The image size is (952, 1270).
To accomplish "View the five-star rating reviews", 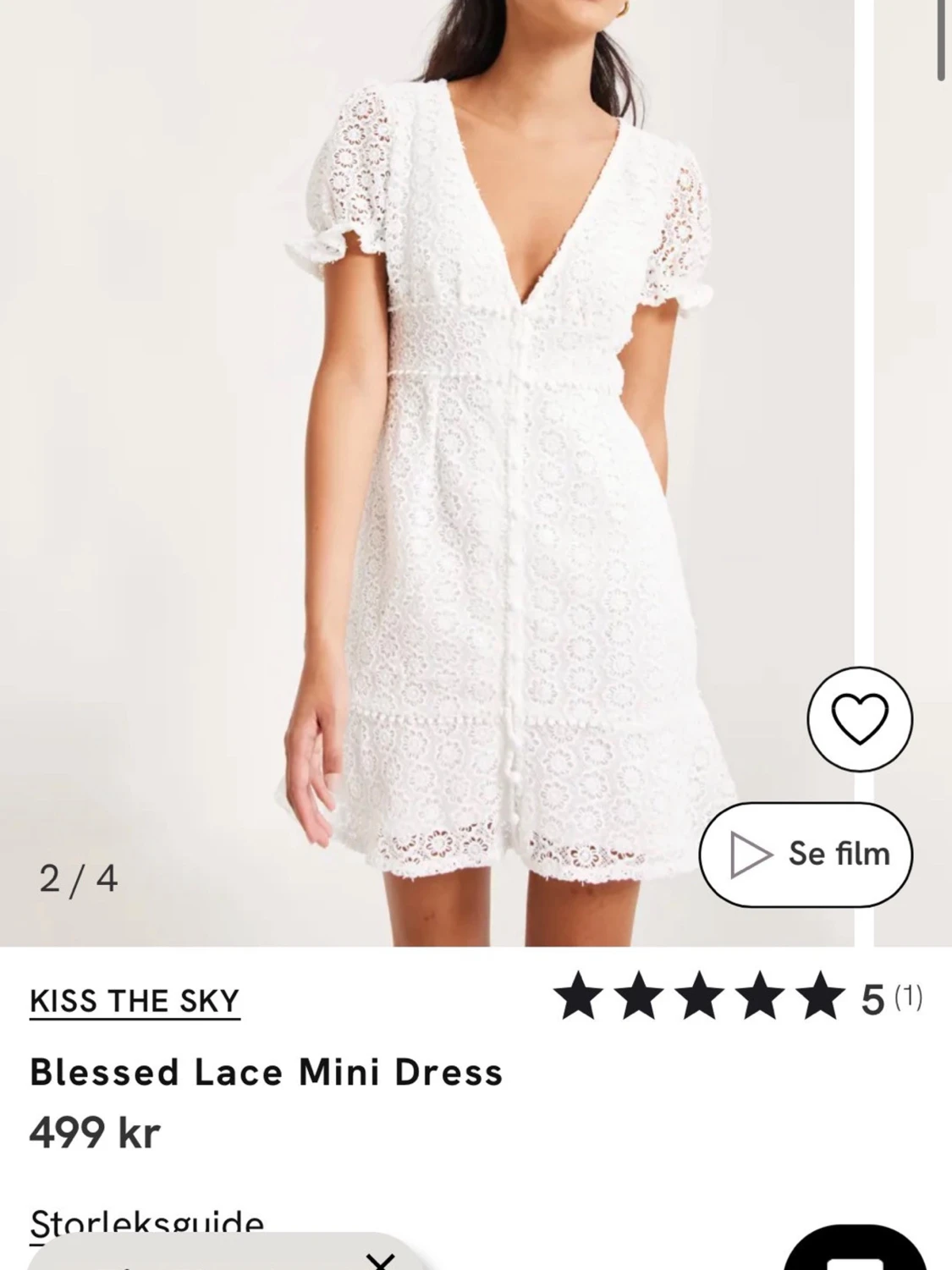I will pyautogui.click(x=736, y=998).
